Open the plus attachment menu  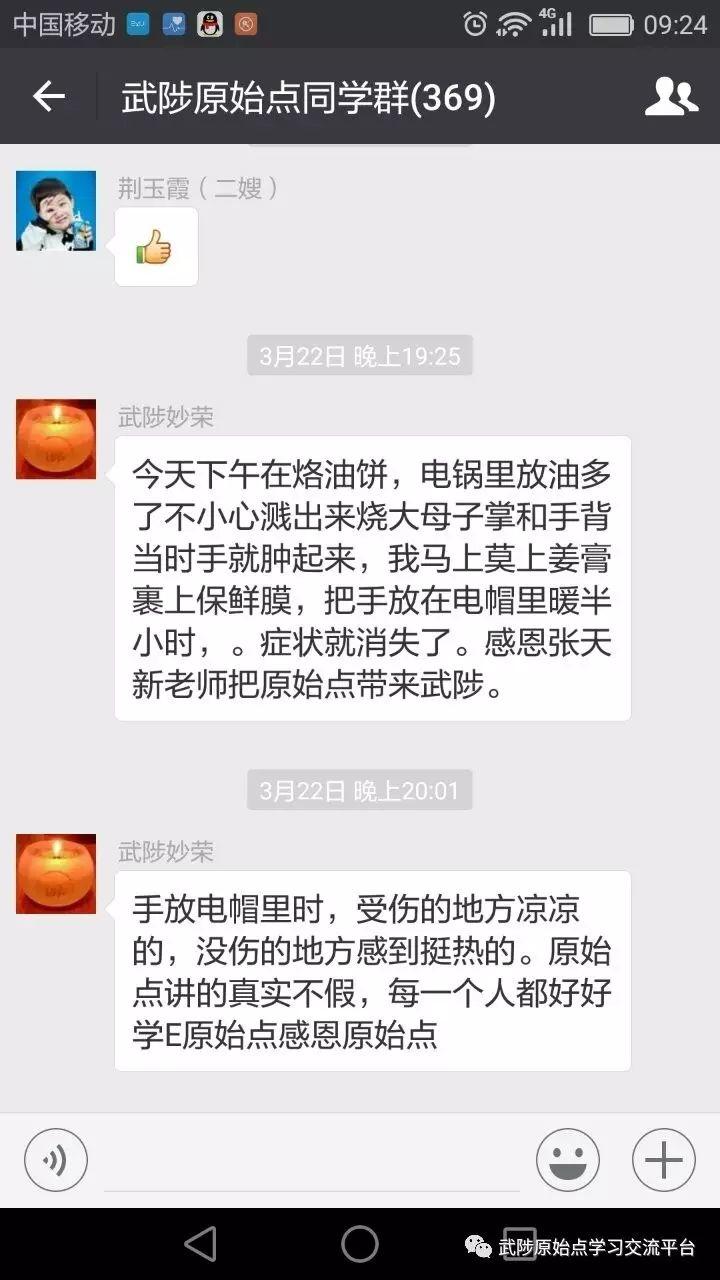664,1160
